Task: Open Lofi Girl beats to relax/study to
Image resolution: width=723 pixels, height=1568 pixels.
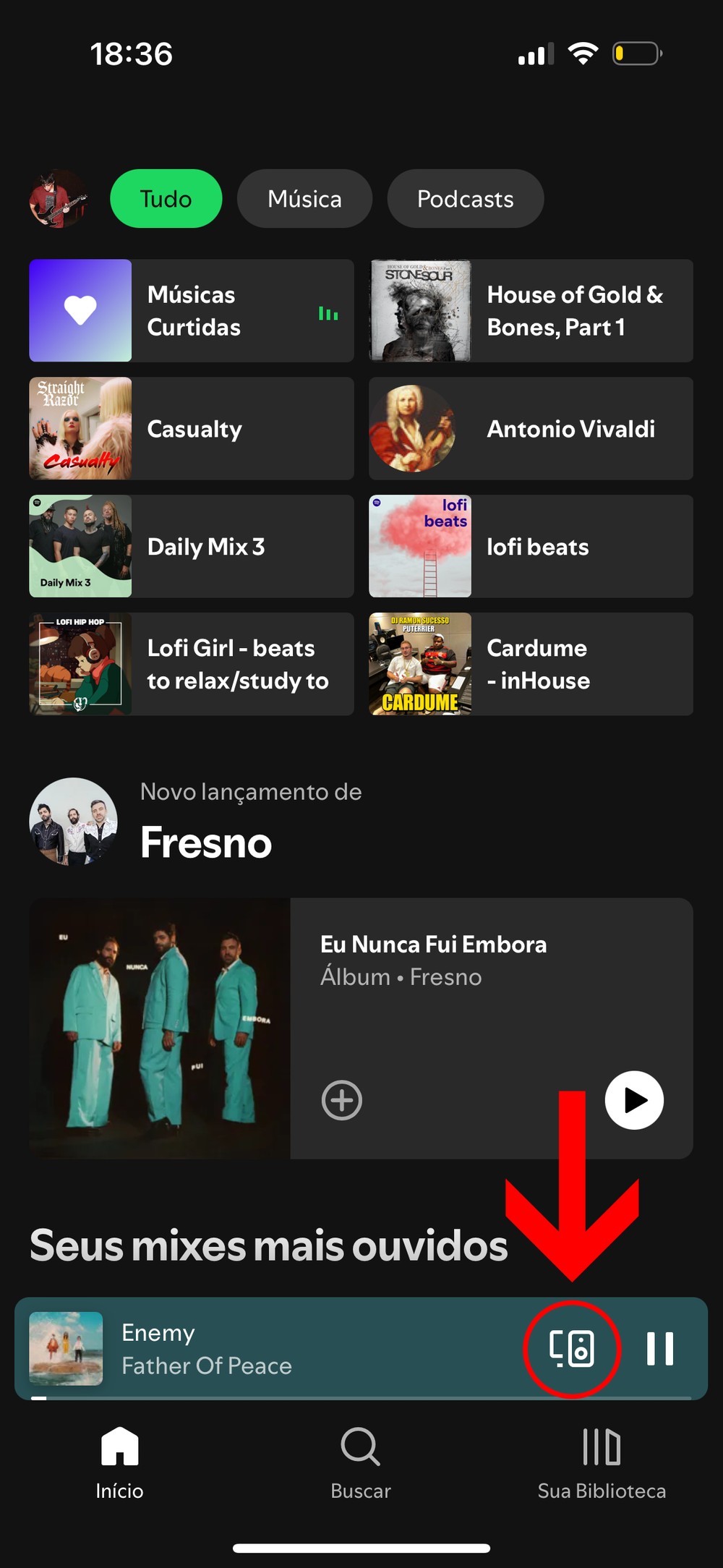Action: [192, 665]
